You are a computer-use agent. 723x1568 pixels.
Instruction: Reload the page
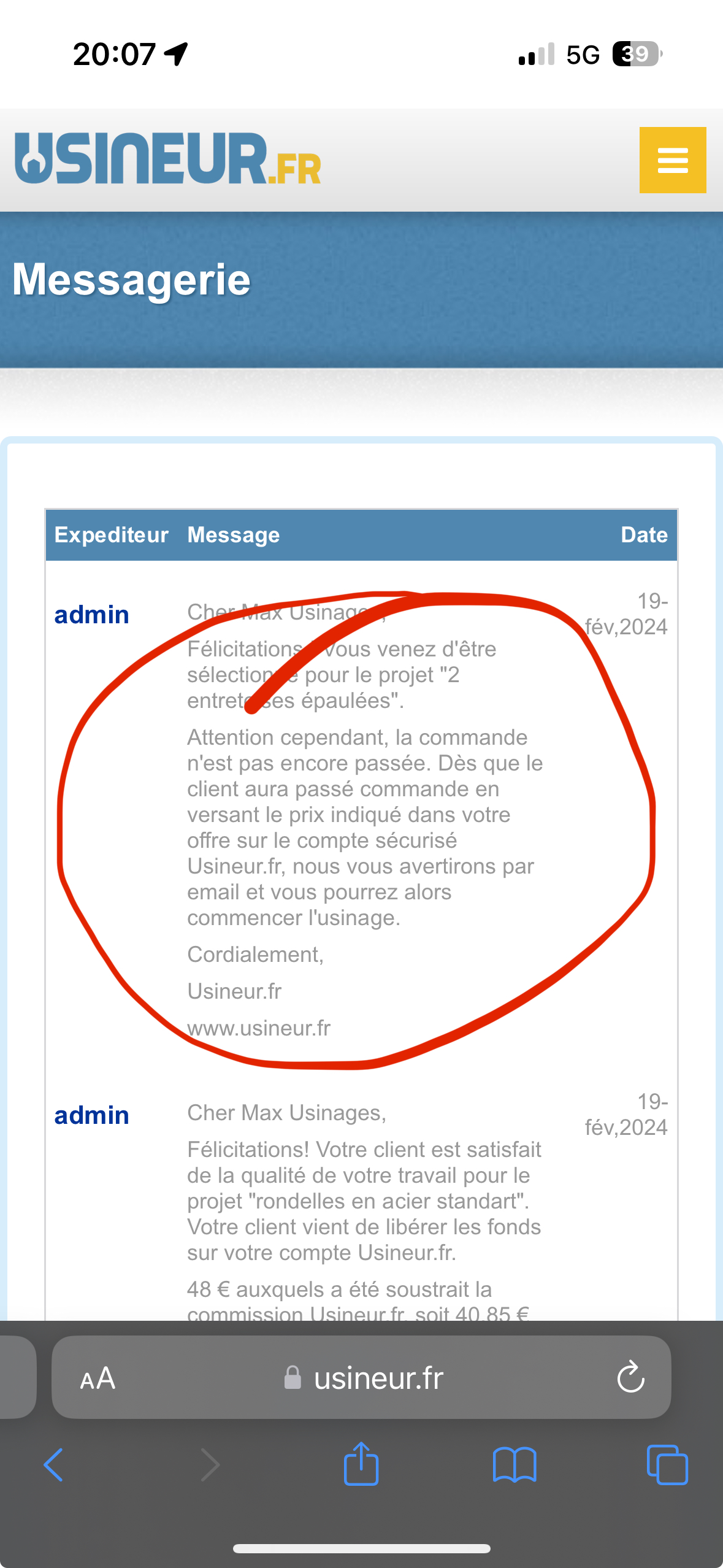tap(630, 1378)
